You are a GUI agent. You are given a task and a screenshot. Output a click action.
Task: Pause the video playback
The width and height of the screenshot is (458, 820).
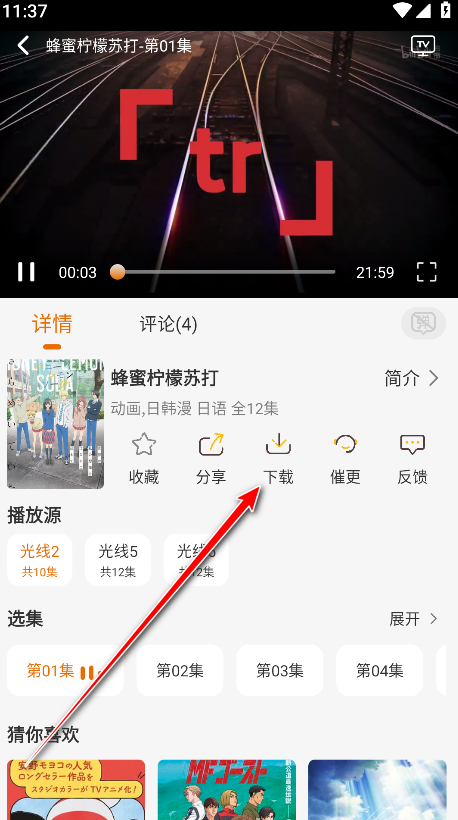tap(26, 272)
